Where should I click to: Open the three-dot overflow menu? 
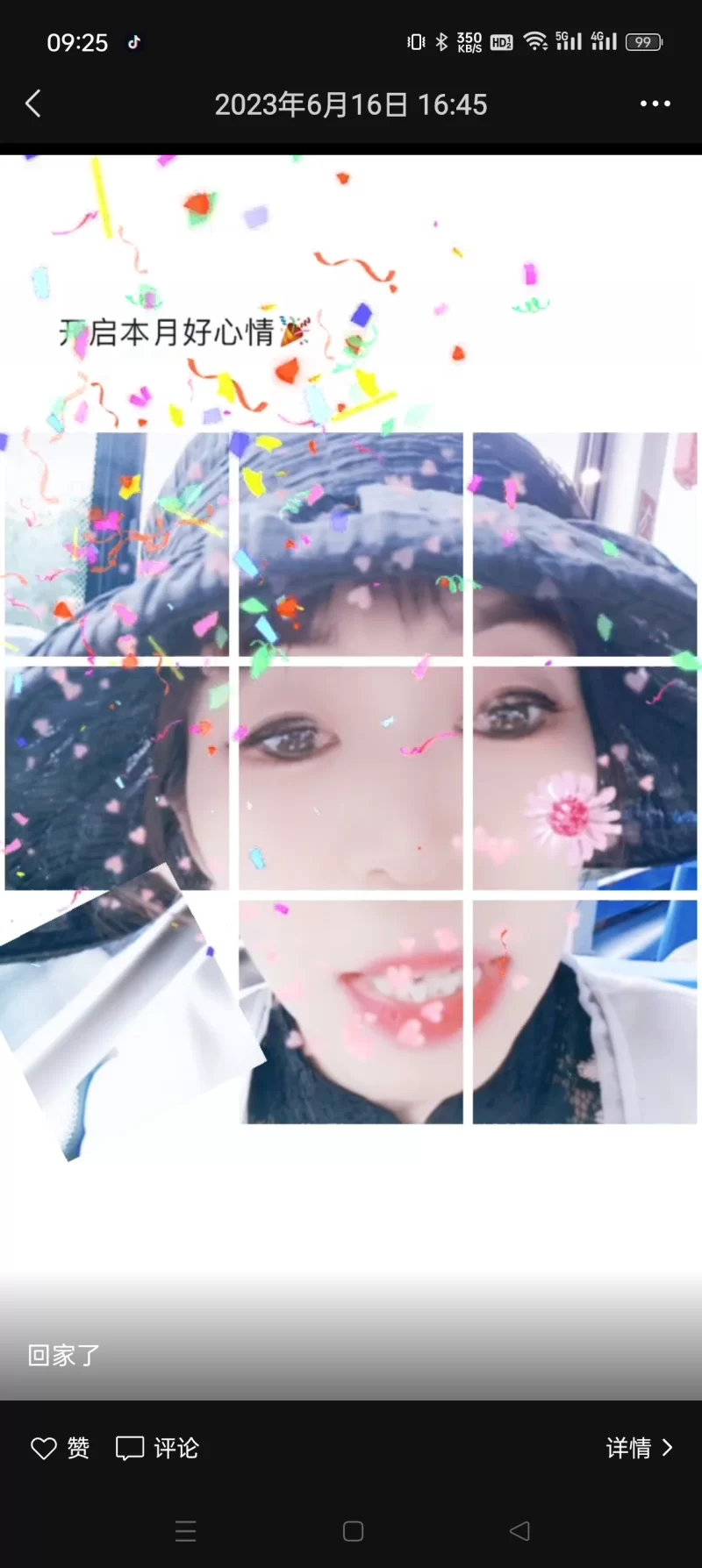(655, 104)
